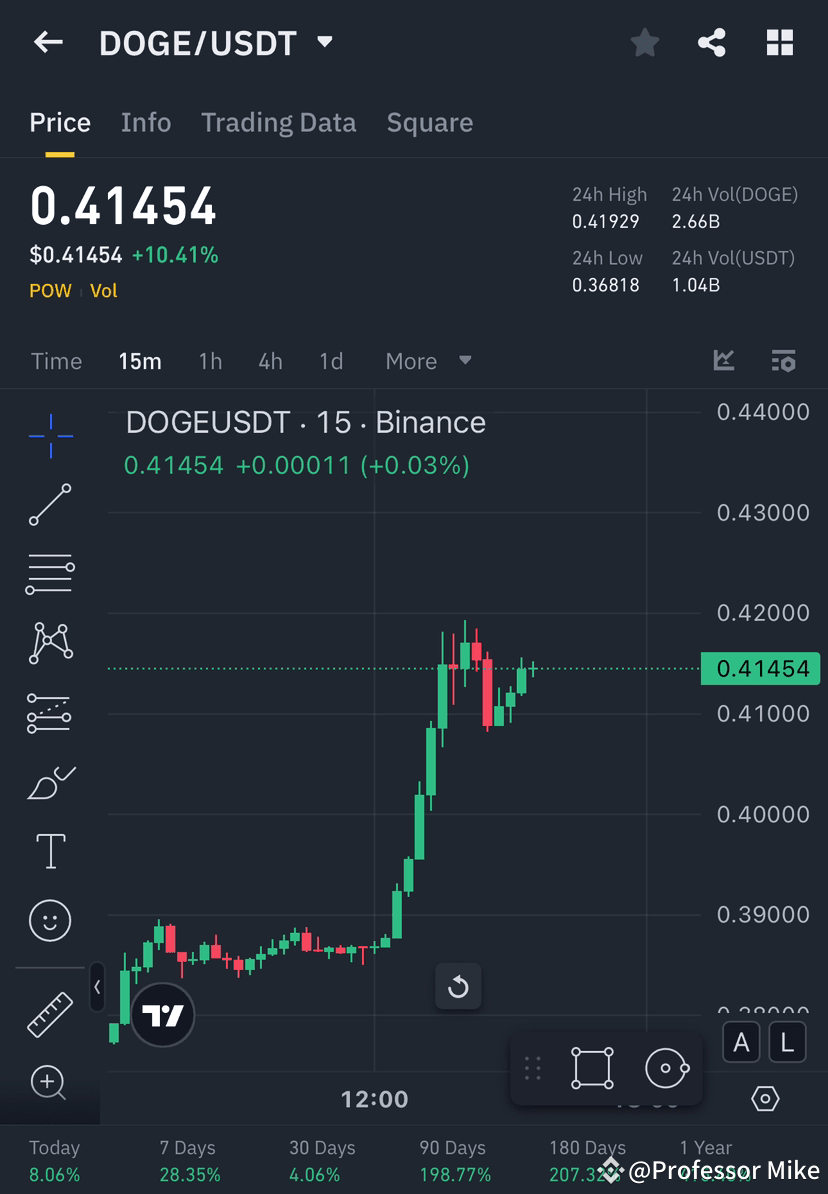The height and width of the screenshot is (1194, 828).
Task: Collapse the drawing tools sidebar
Action: (98, 988)
